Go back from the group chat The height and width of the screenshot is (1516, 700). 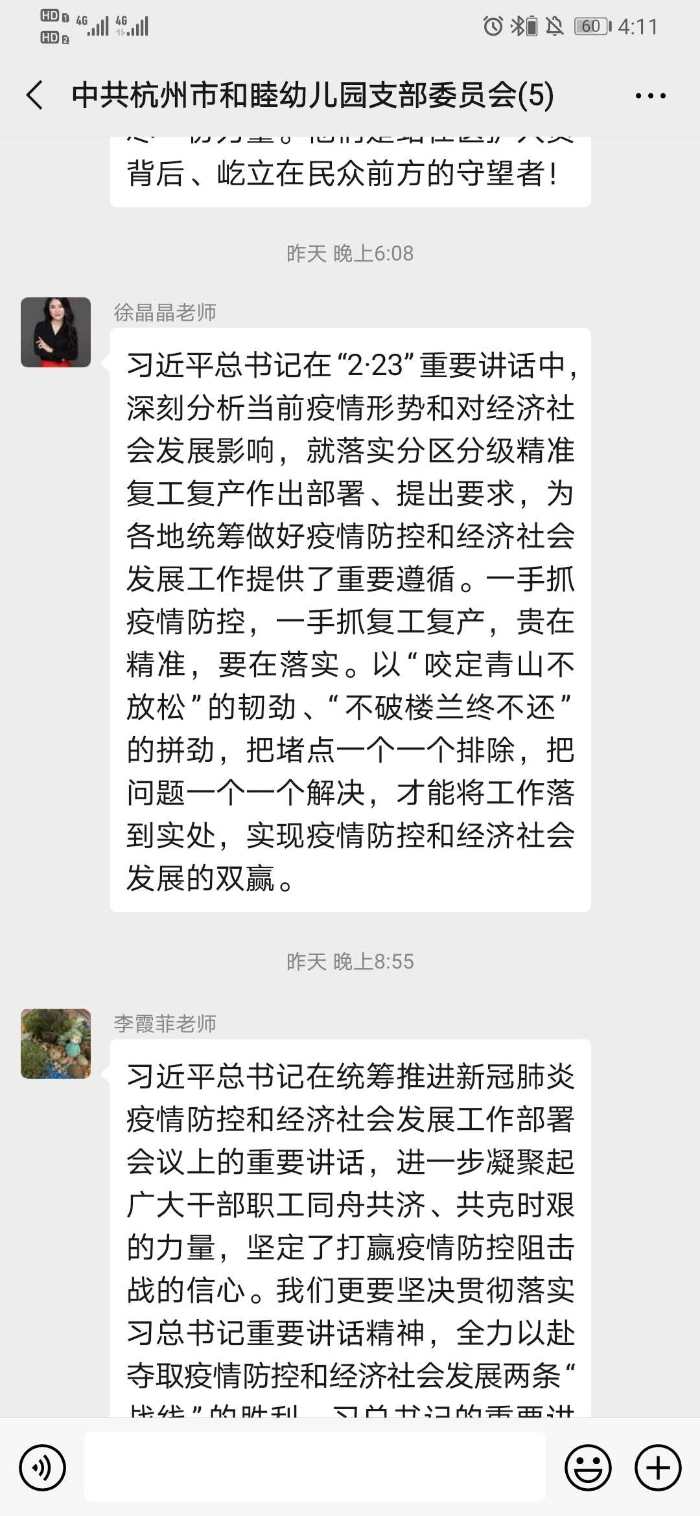[35, 96]
